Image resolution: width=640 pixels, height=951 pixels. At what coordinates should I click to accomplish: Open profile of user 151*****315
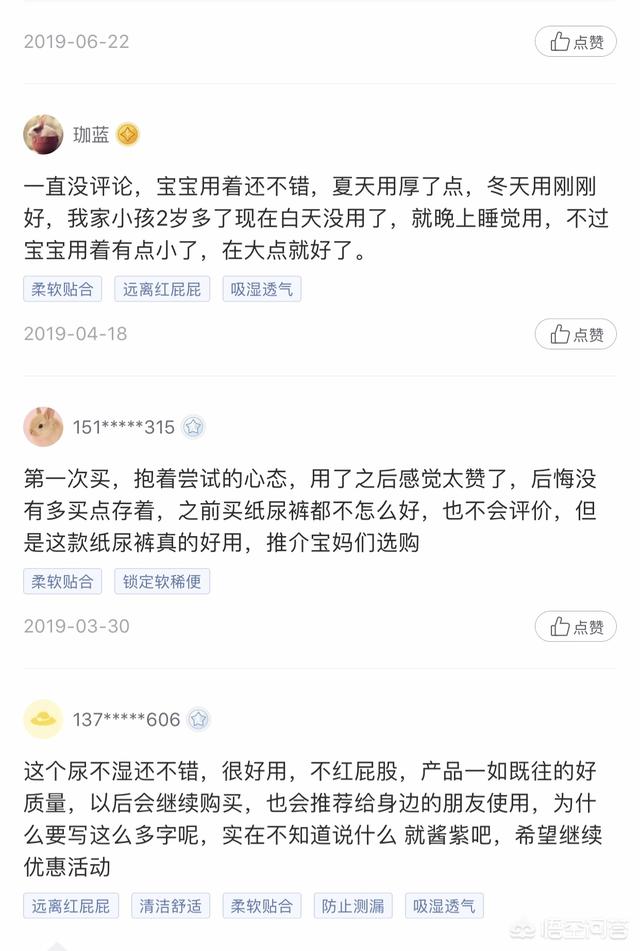(43, 427)
